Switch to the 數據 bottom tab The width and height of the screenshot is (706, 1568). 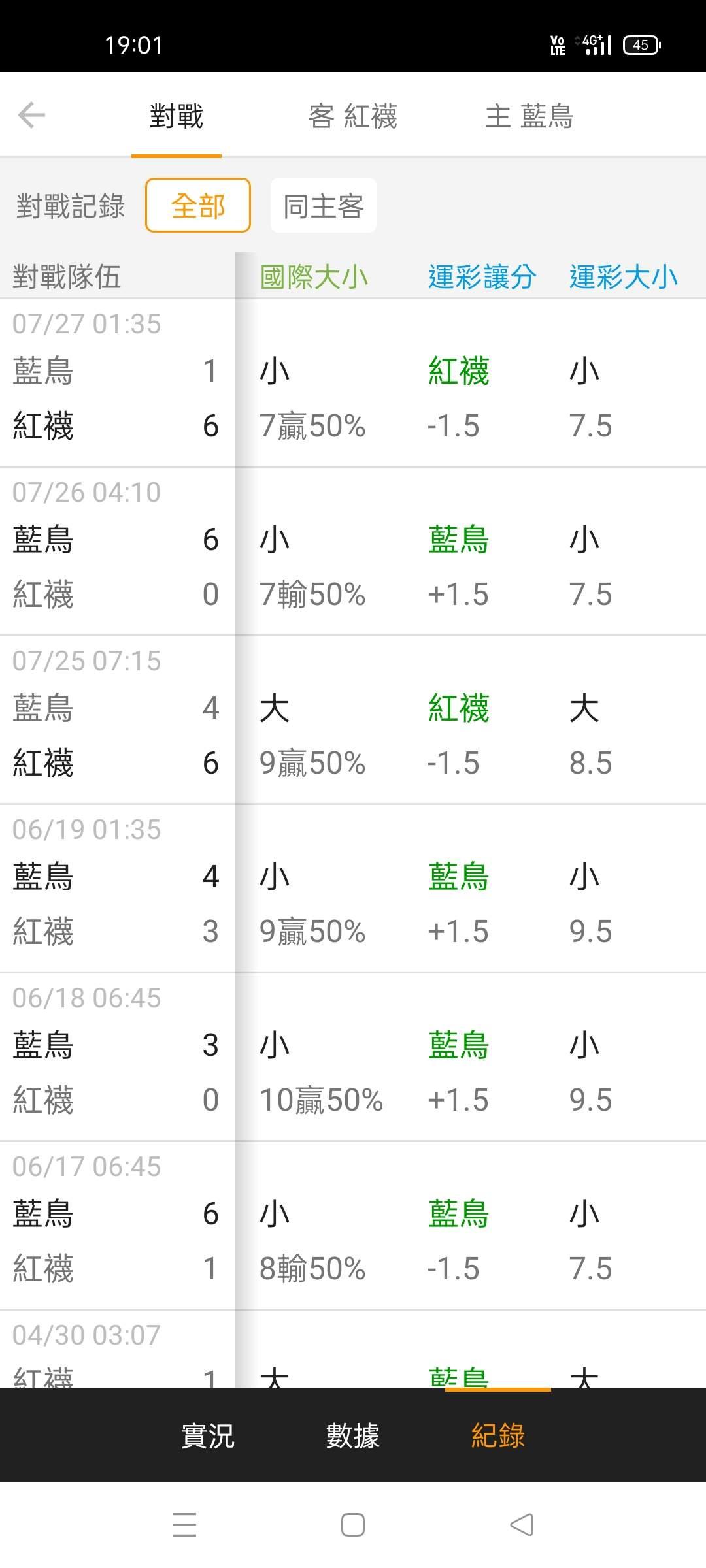pos(353,1435)
